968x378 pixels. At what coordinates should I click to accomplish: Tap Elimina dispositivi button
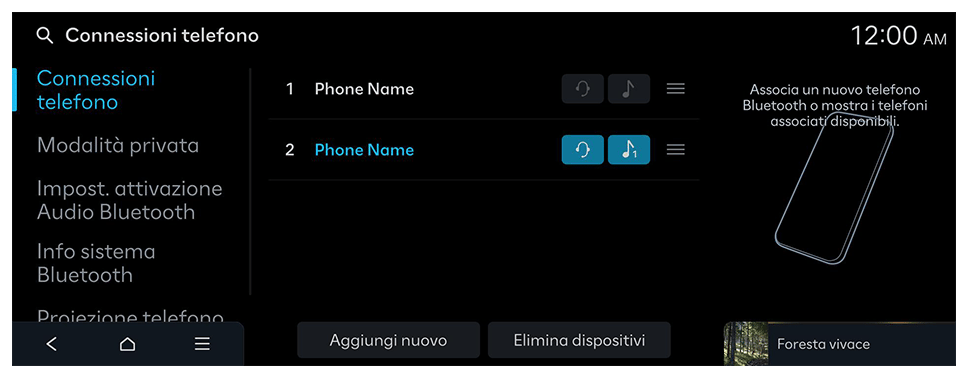pyautogui.click(x=579, y=340)
